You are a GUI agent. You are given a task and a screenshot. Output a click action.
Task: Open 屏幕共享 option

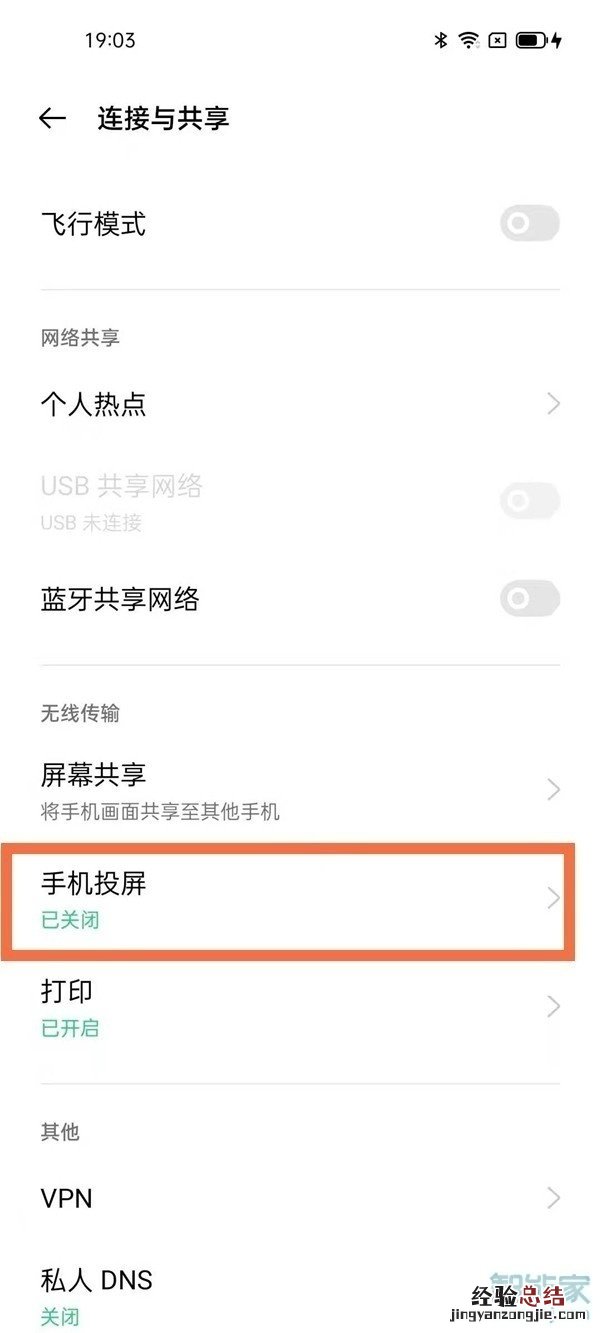tap(300, 790)
